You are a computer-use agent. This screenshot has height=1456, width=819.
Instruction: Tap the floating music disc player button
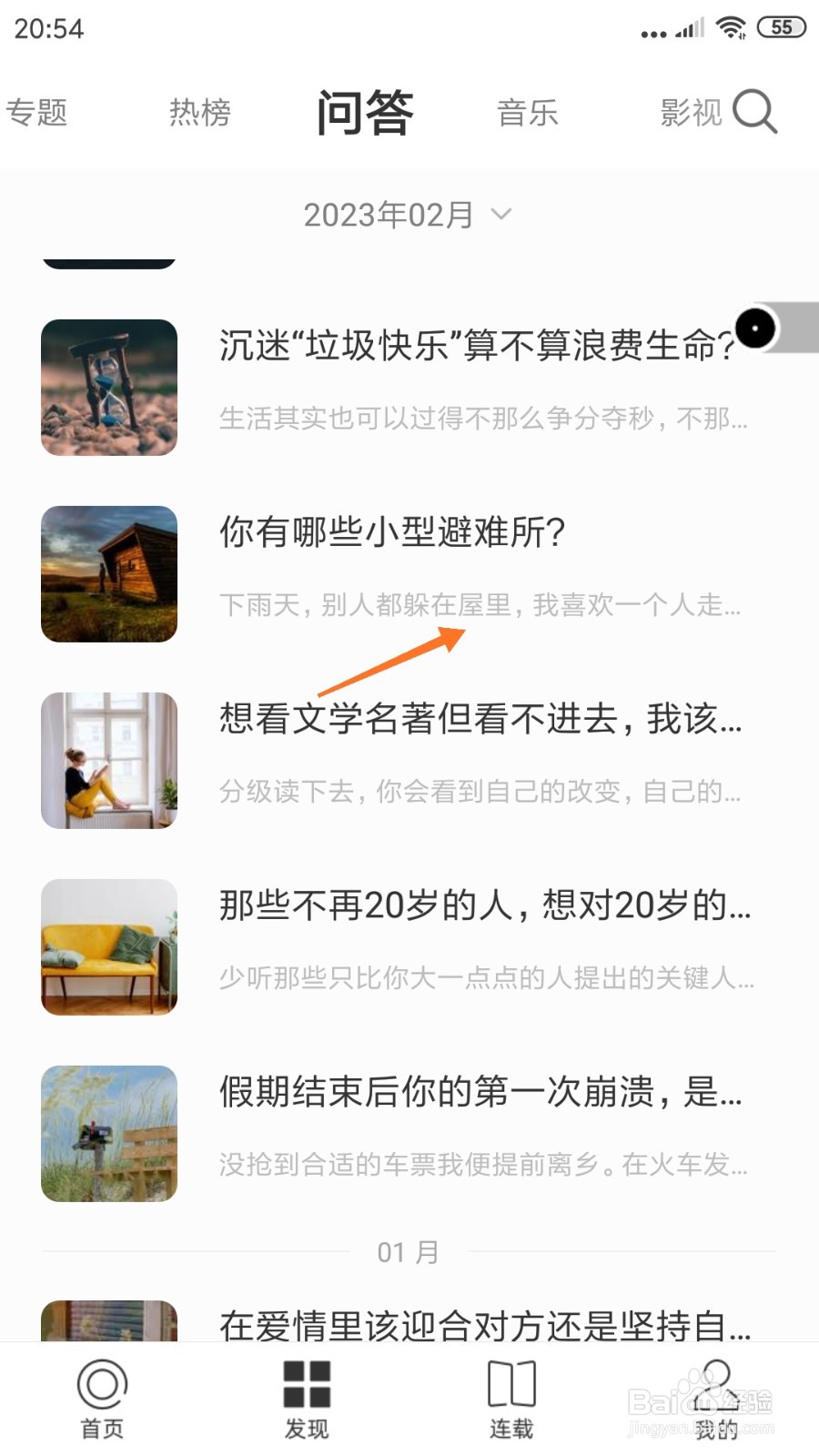756,328
